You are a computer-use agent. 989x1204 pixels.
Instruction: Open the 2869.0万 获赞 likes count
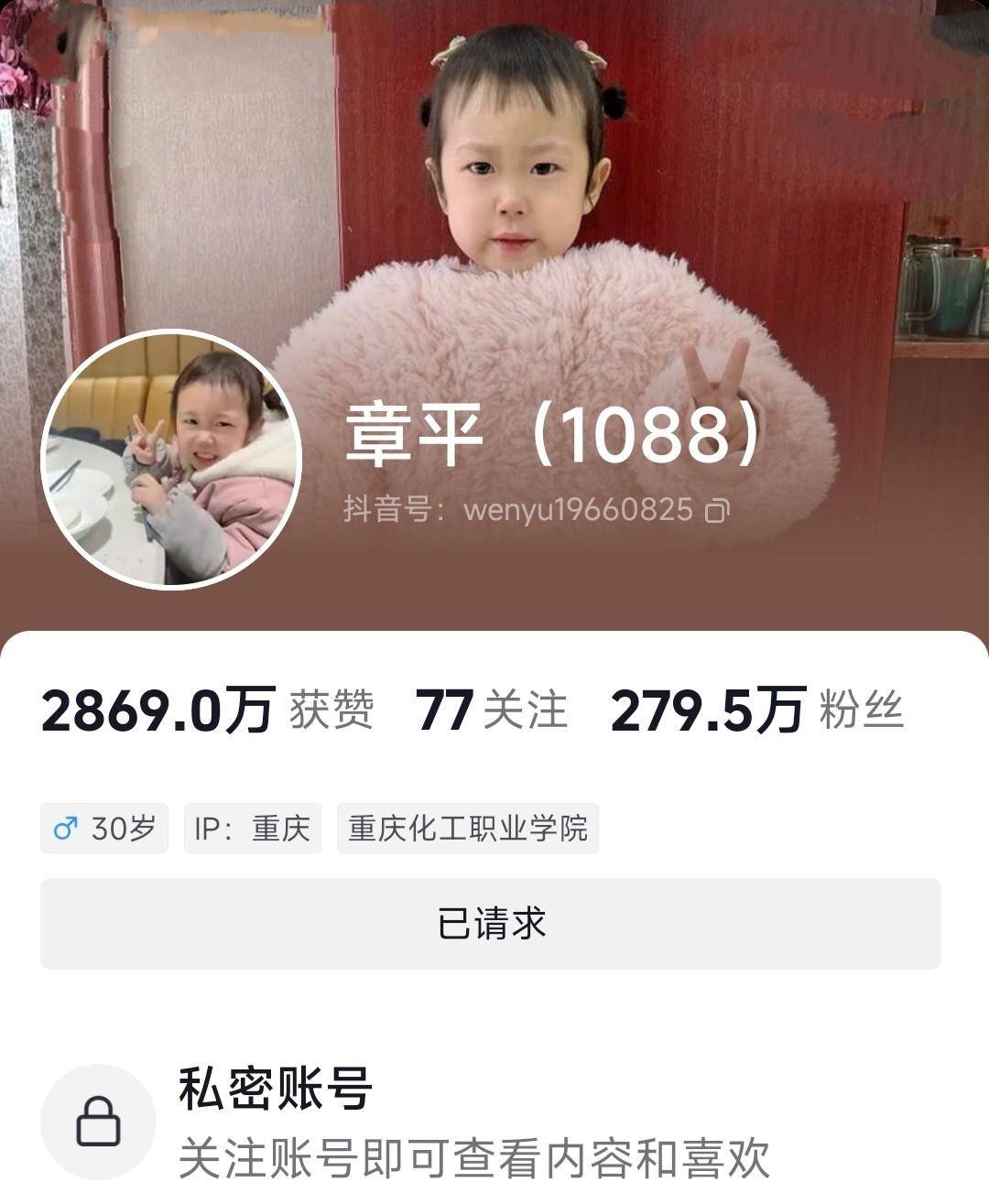[208, 711]
